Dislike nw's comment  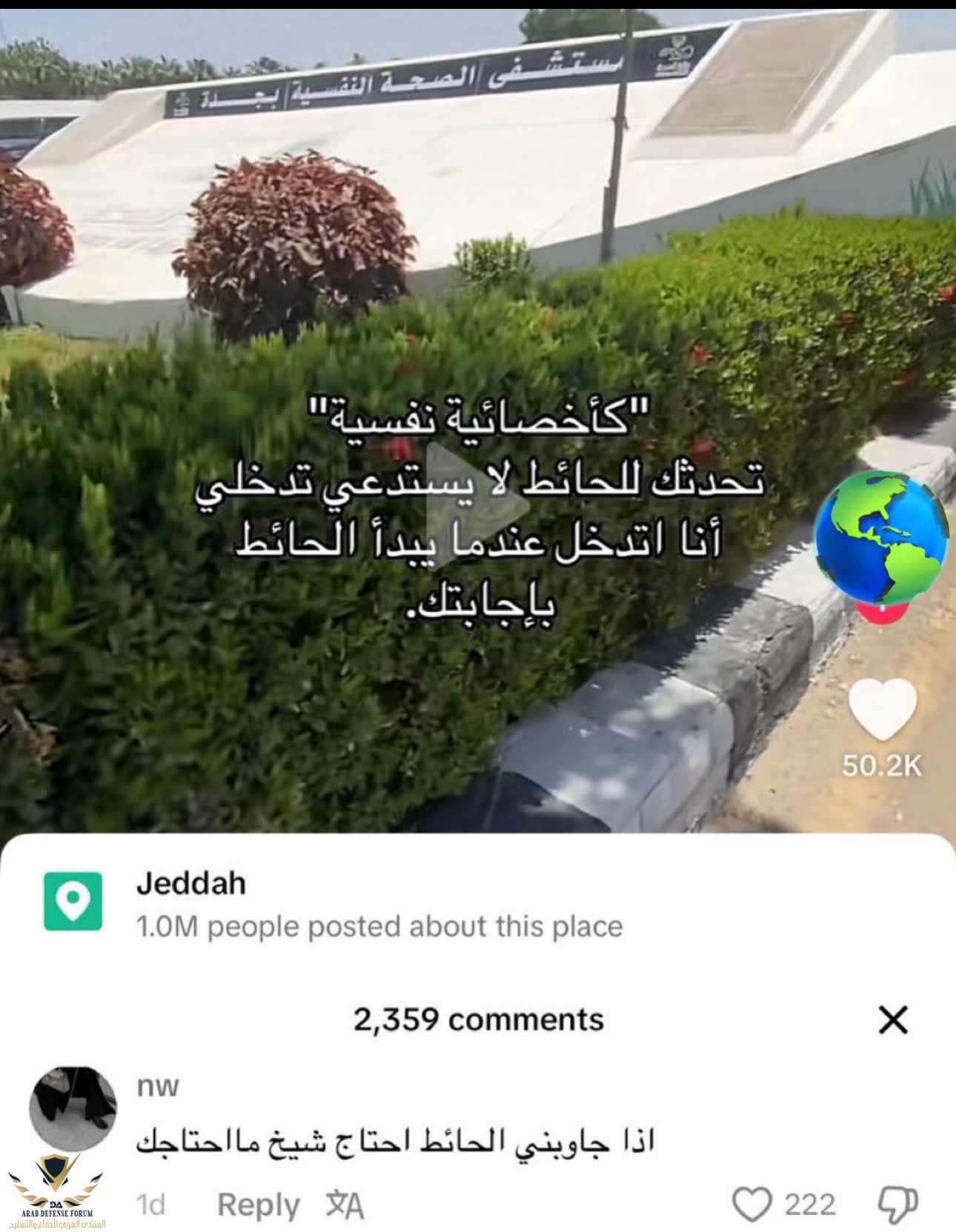(x=897, y=1205)
